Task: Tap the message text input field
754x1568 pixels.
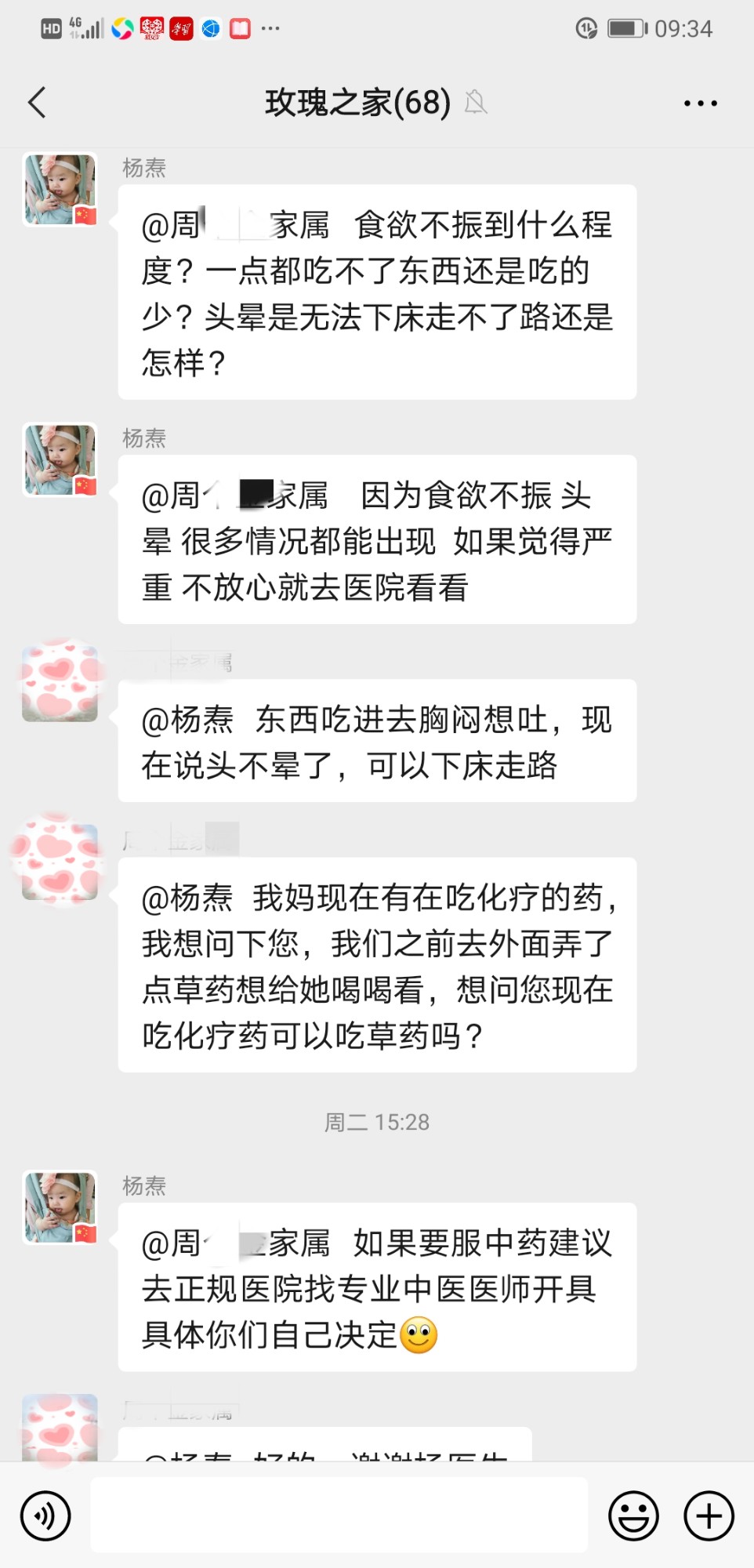Action: pos(339,1515)
